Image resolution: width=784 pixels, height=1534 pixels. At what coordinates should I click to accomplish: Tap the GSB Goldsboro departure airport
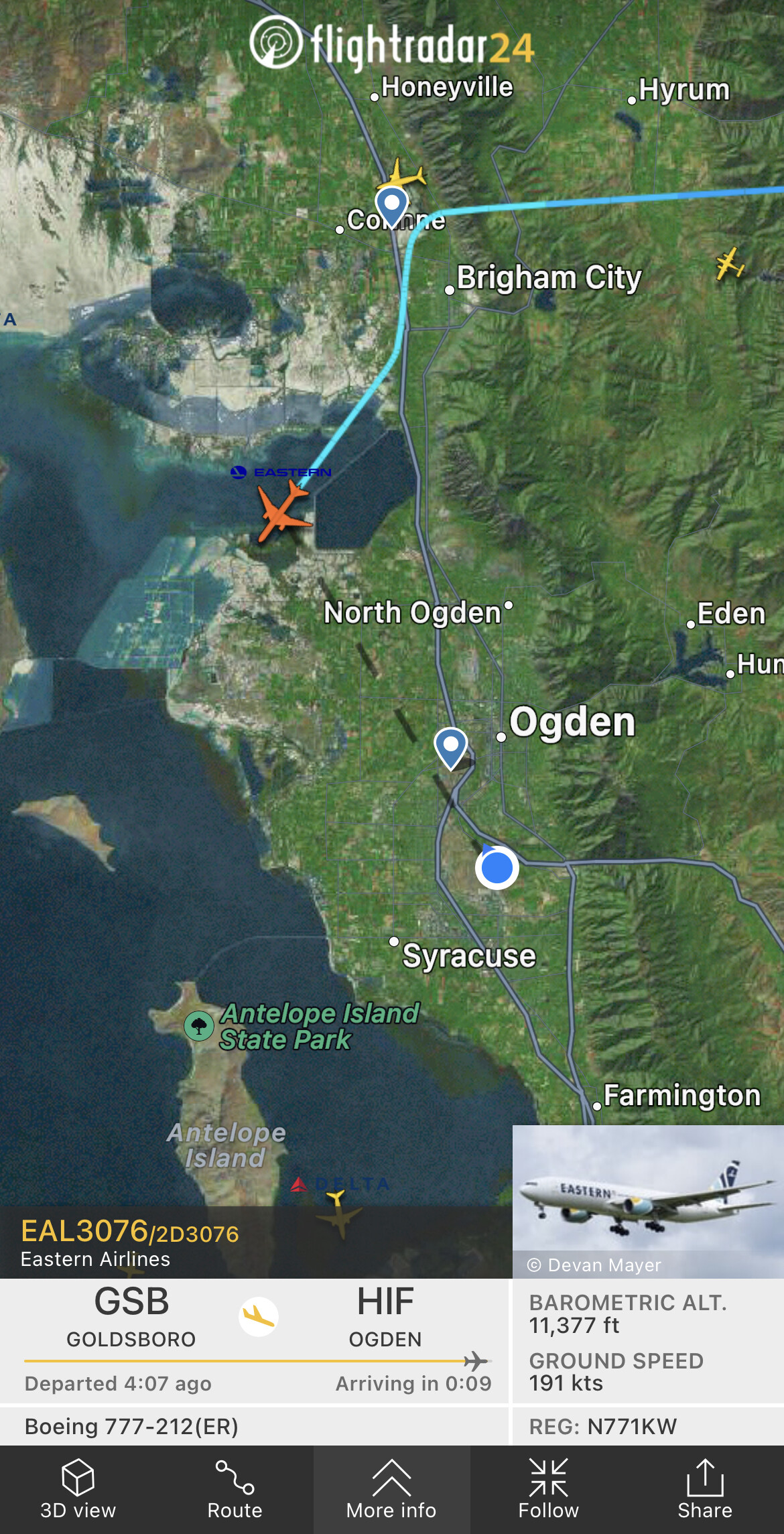click(x=131, y=1316)
